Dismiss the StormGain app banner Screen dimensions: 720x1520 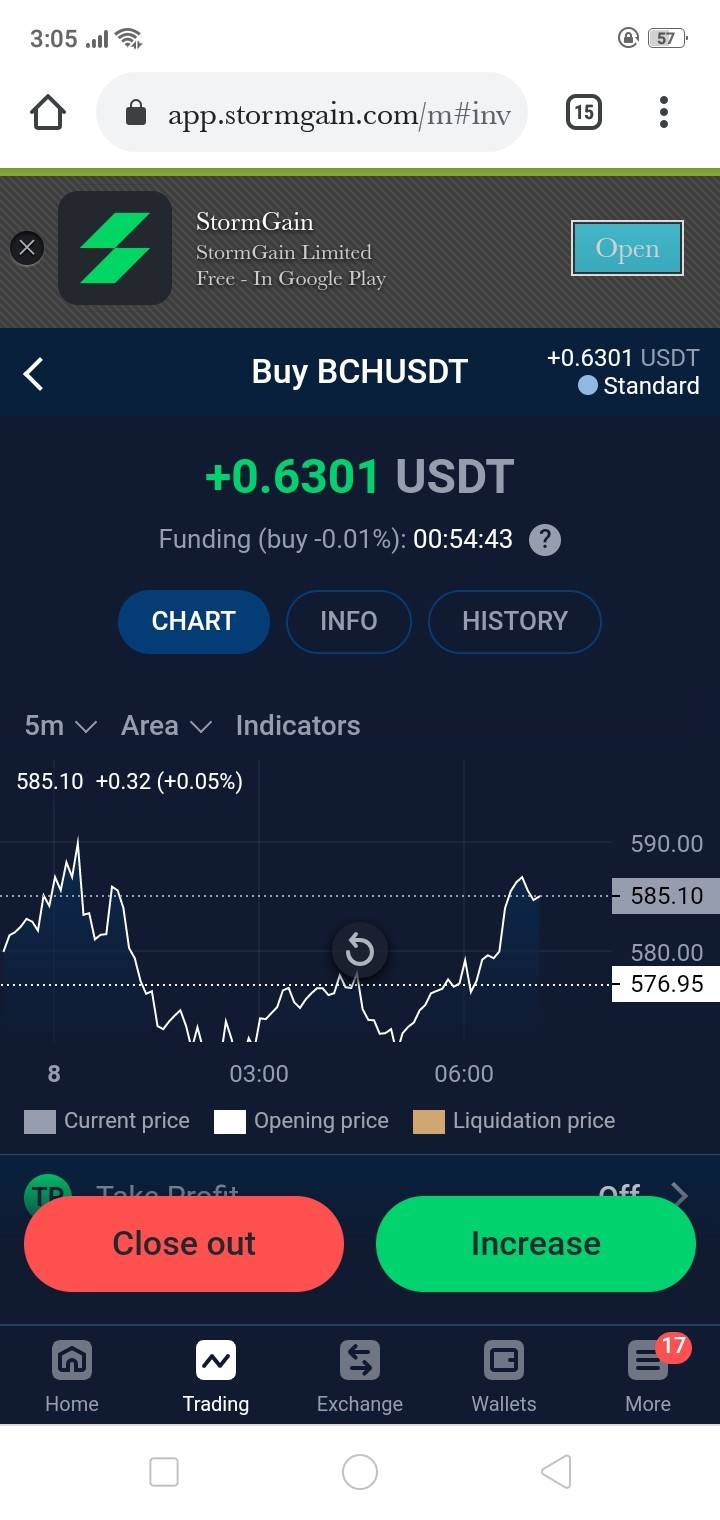pos(27,248)
